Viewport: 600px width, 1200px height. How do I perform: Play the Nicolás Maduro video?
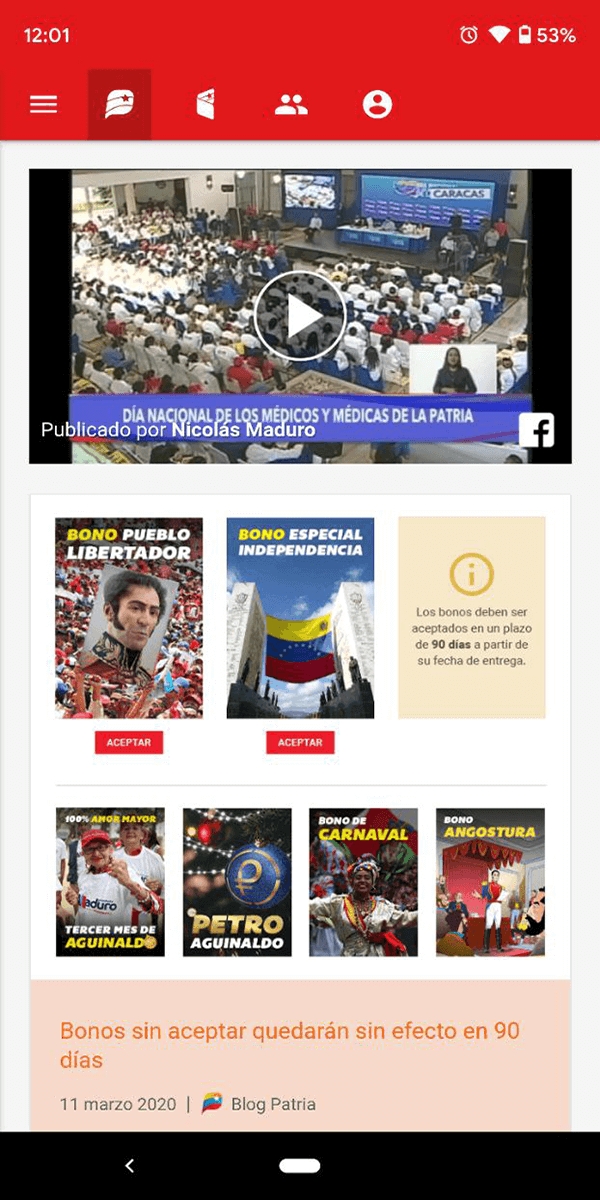300,316
